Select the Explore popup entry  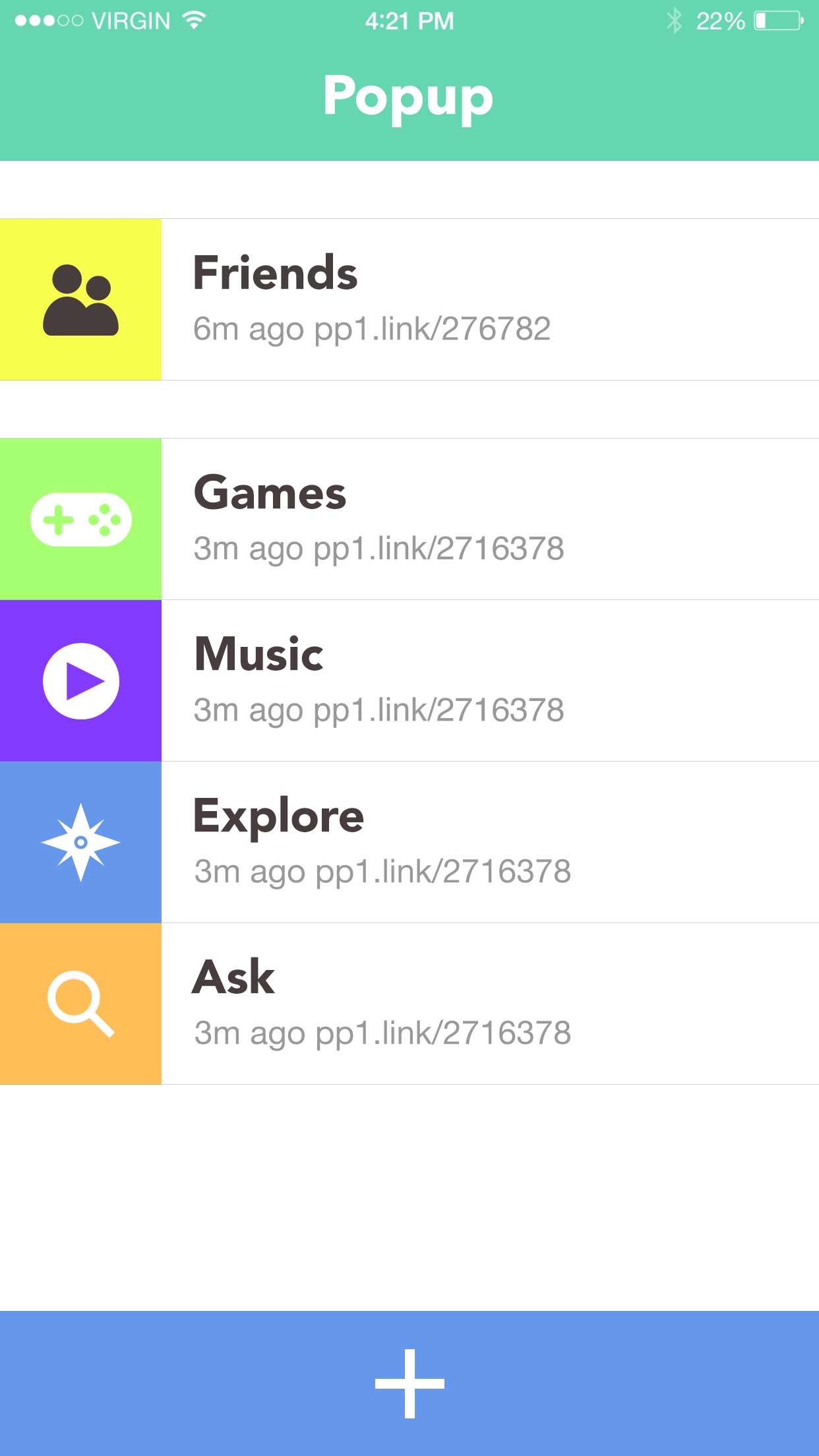462,842
